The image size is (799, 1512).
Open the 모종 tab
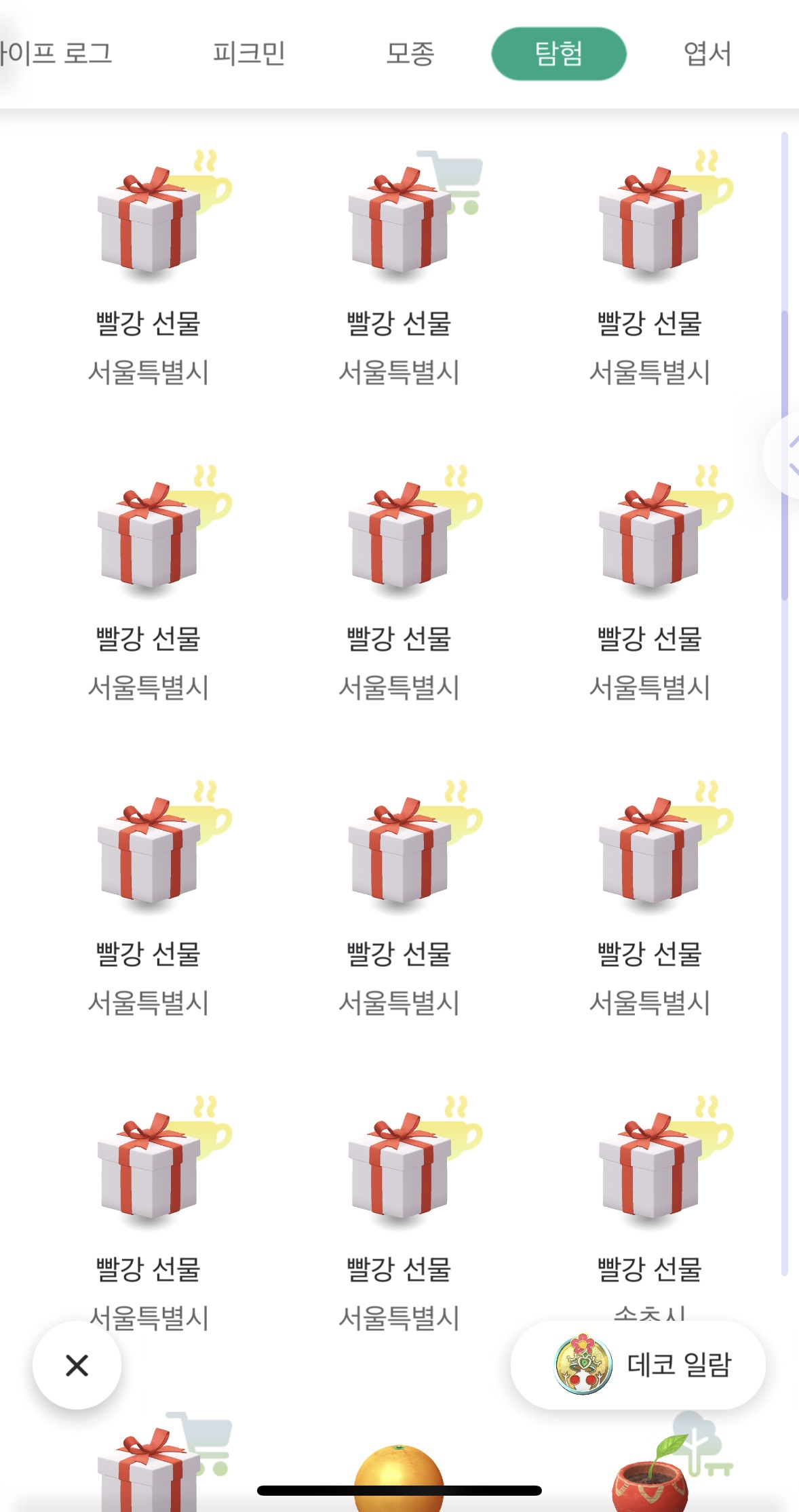(x=410, y=54)
